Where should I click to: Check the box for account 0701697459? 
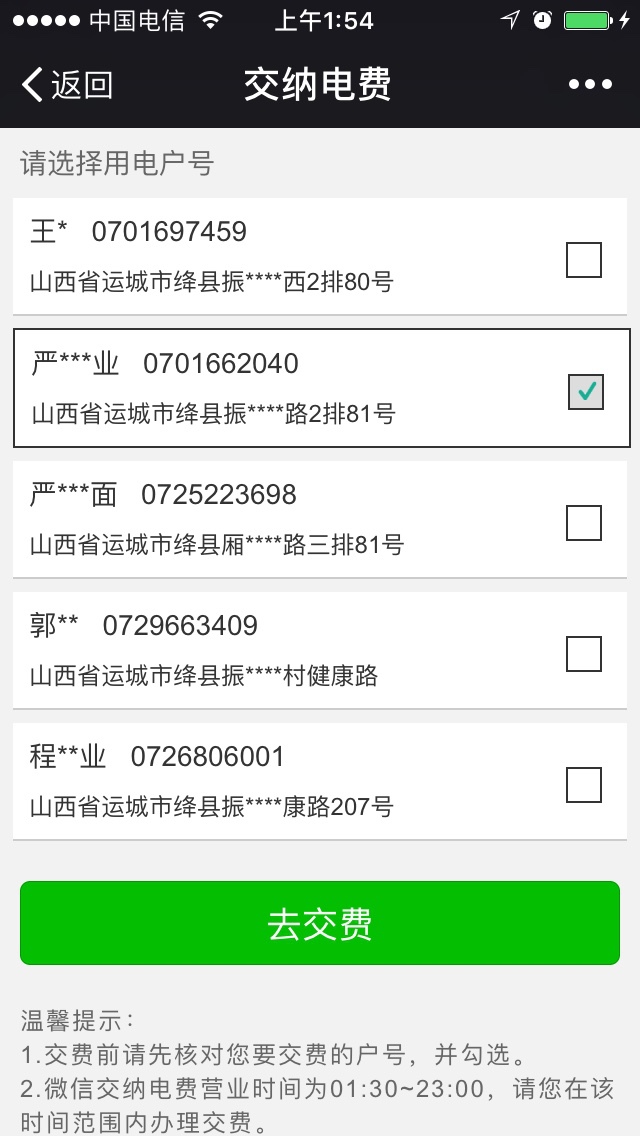[x=583, y=260]
